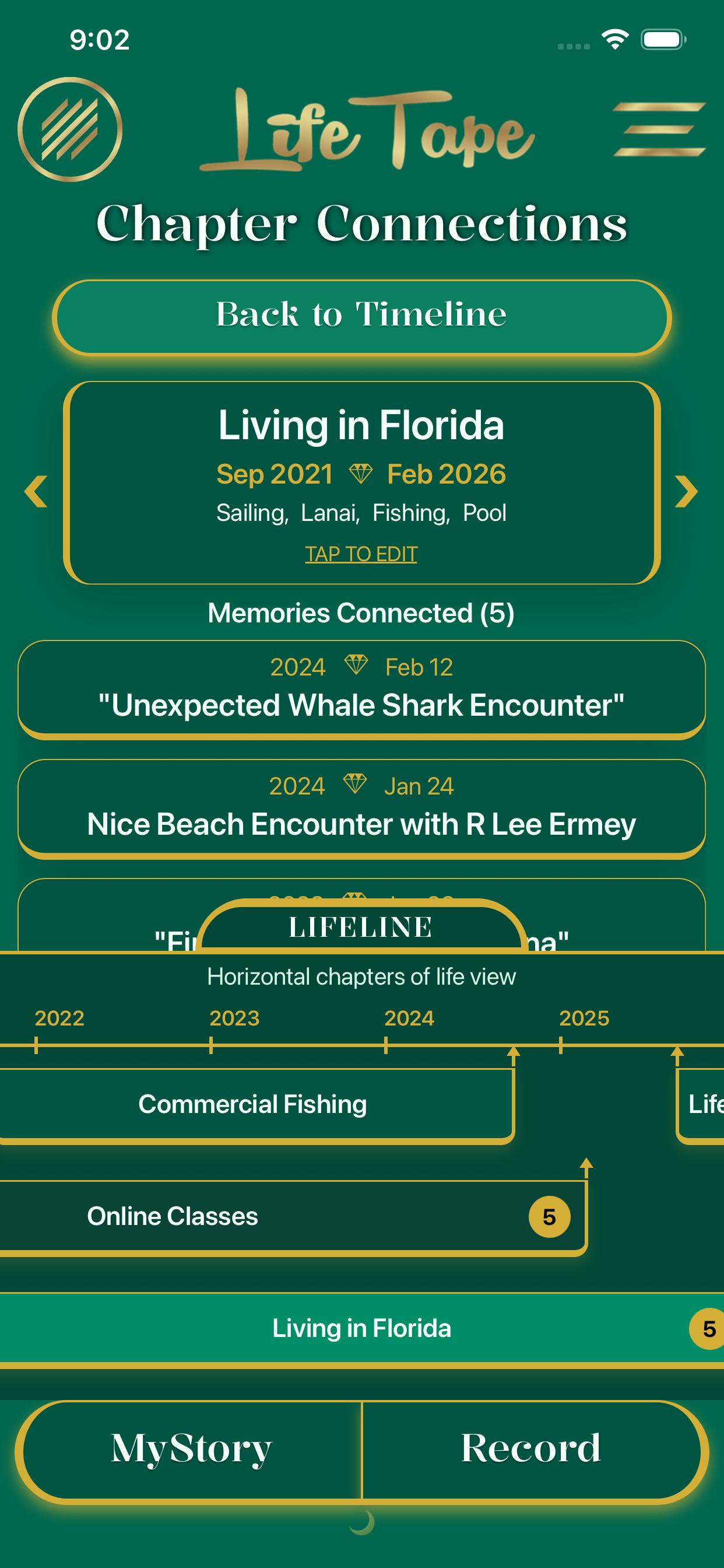Viewport: 724px width, 1568px height.
Task: Click the diamond icon between Sep 2021 and Feb 2026
Action: tap(360, 473)
